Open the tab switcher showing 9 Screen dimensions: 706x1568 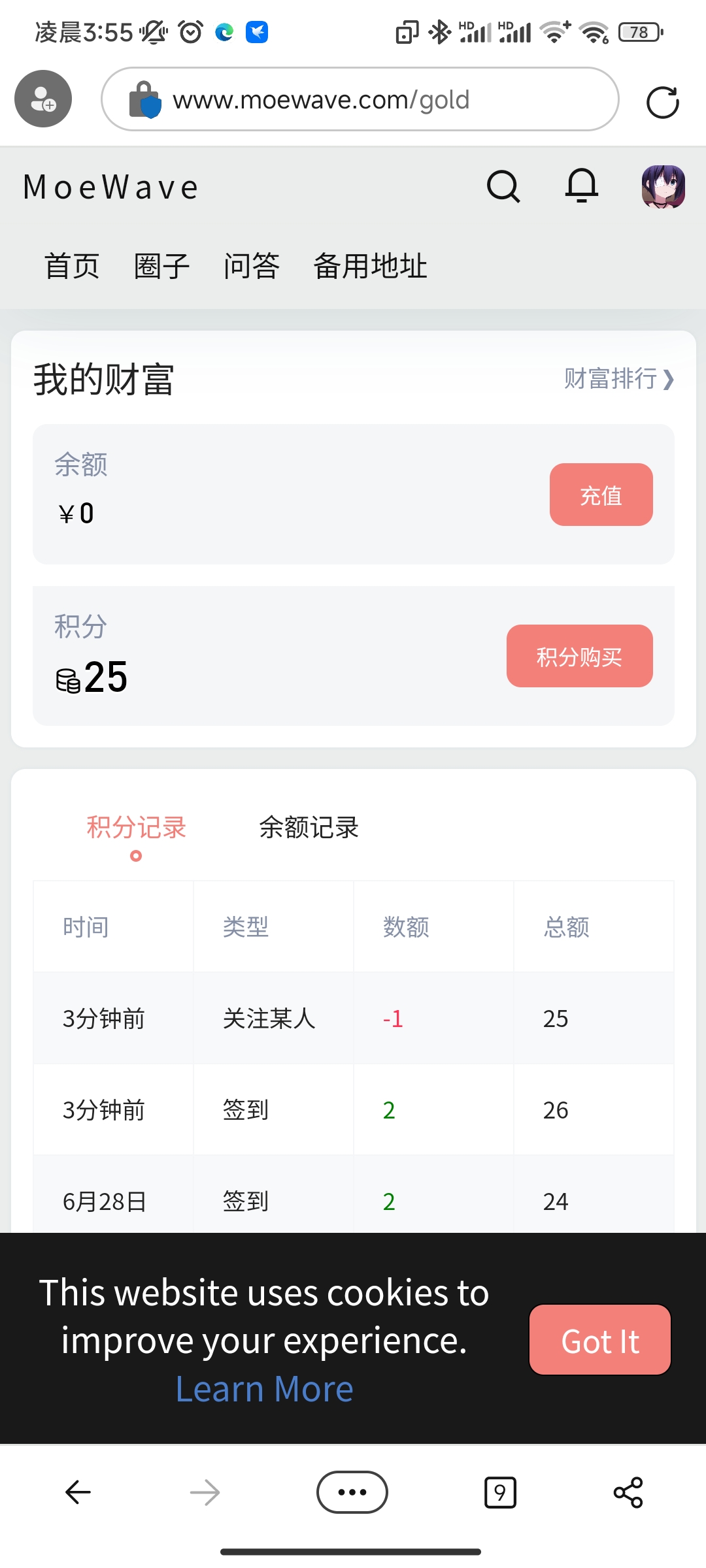[500, 1492]
